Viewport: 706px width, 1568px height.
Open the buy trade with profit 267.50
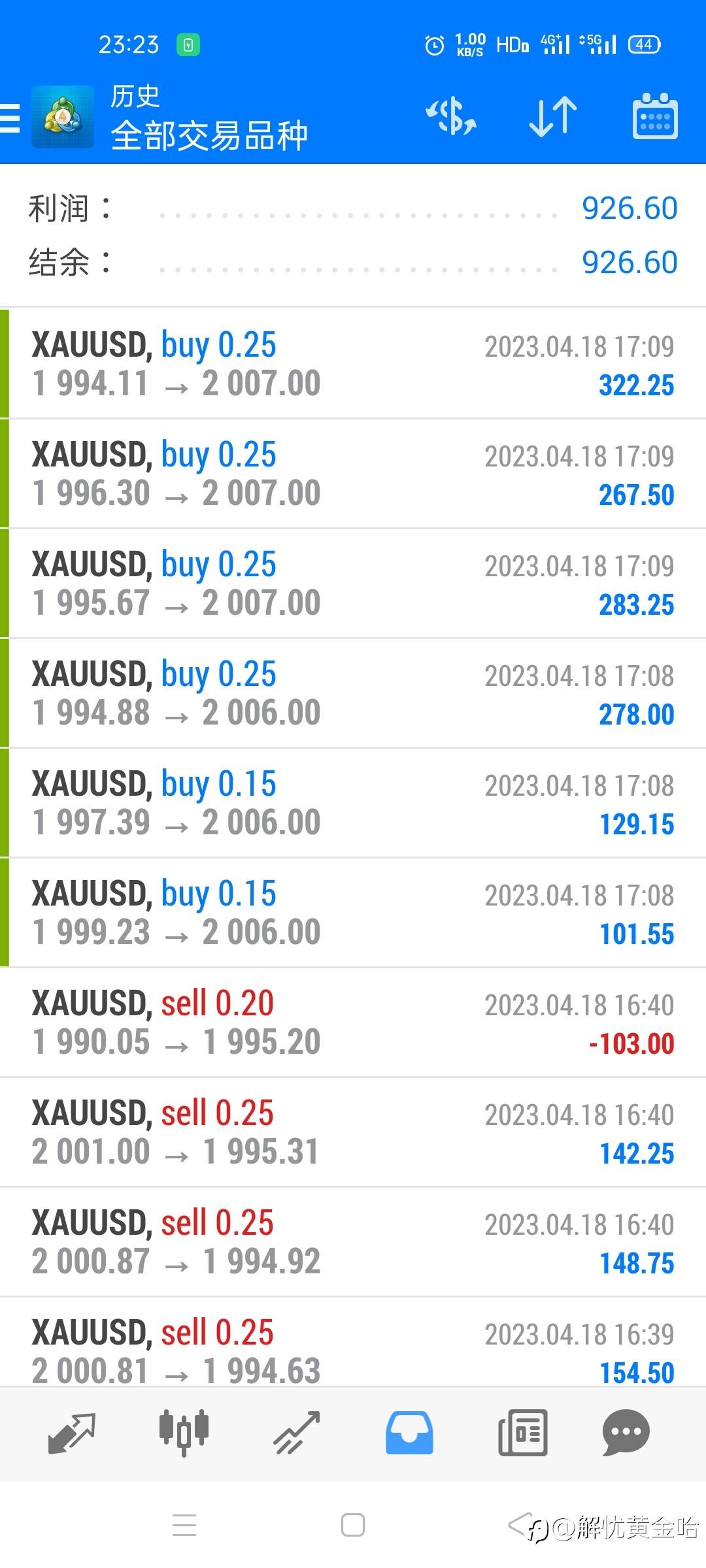tap(353, 473)
